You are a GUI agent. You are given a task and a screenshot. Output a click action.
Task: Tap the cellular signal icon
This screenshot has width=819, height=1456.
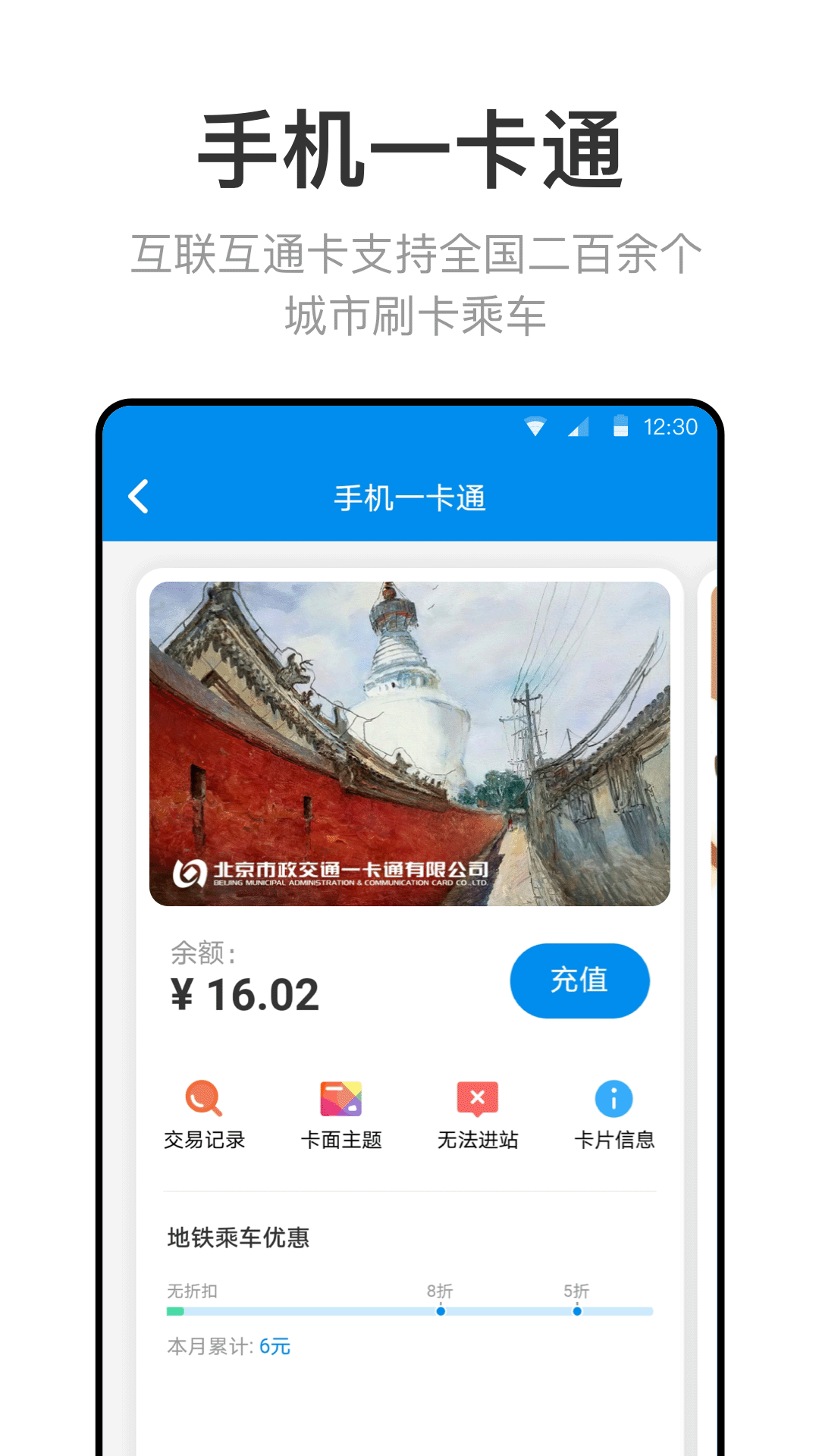coord(578,426)
